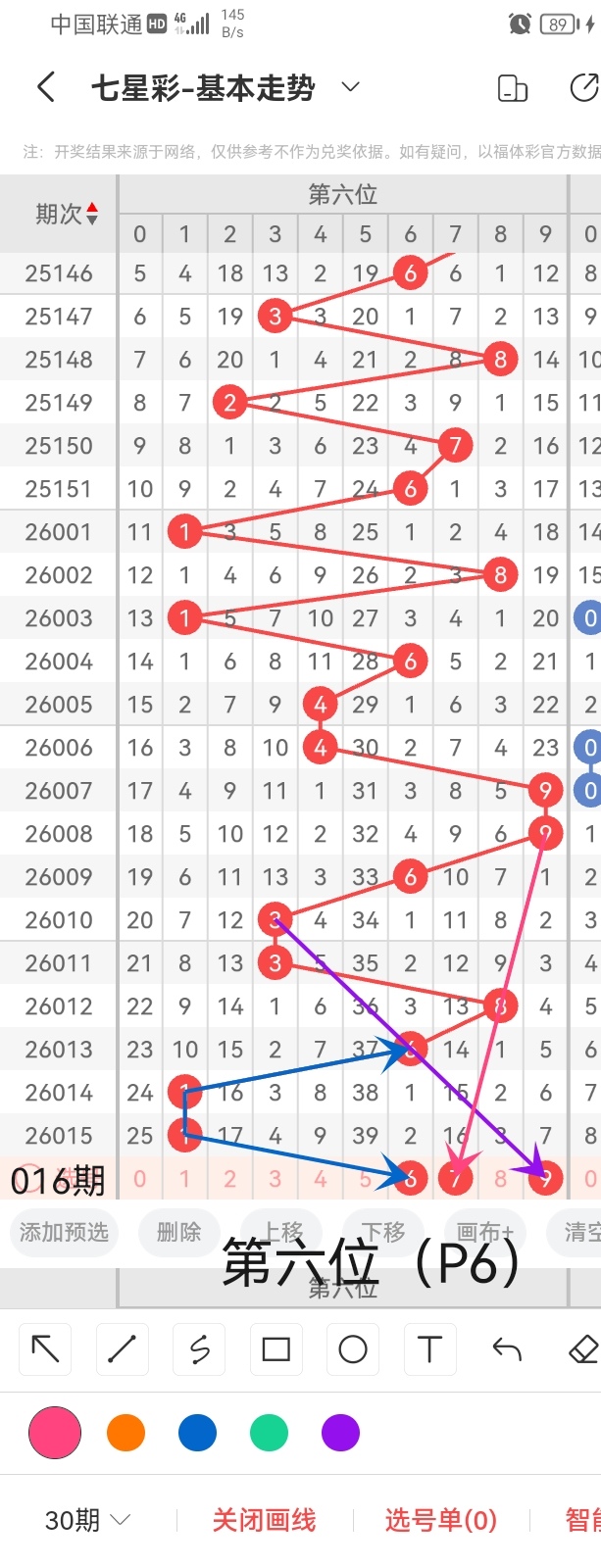601x1568 pixels.
Task: Undo the last drawing stroke
Action: (507, 1349)
